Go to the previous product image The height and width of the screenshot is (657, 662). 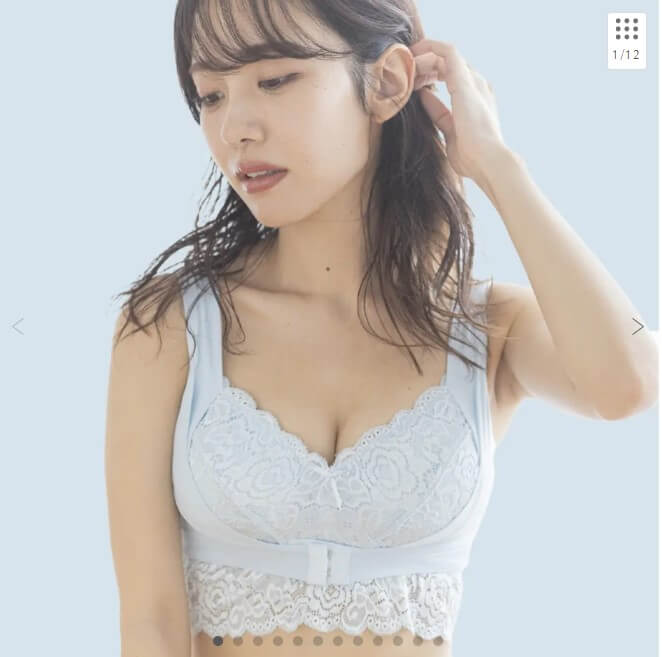[x=18, y=326]
